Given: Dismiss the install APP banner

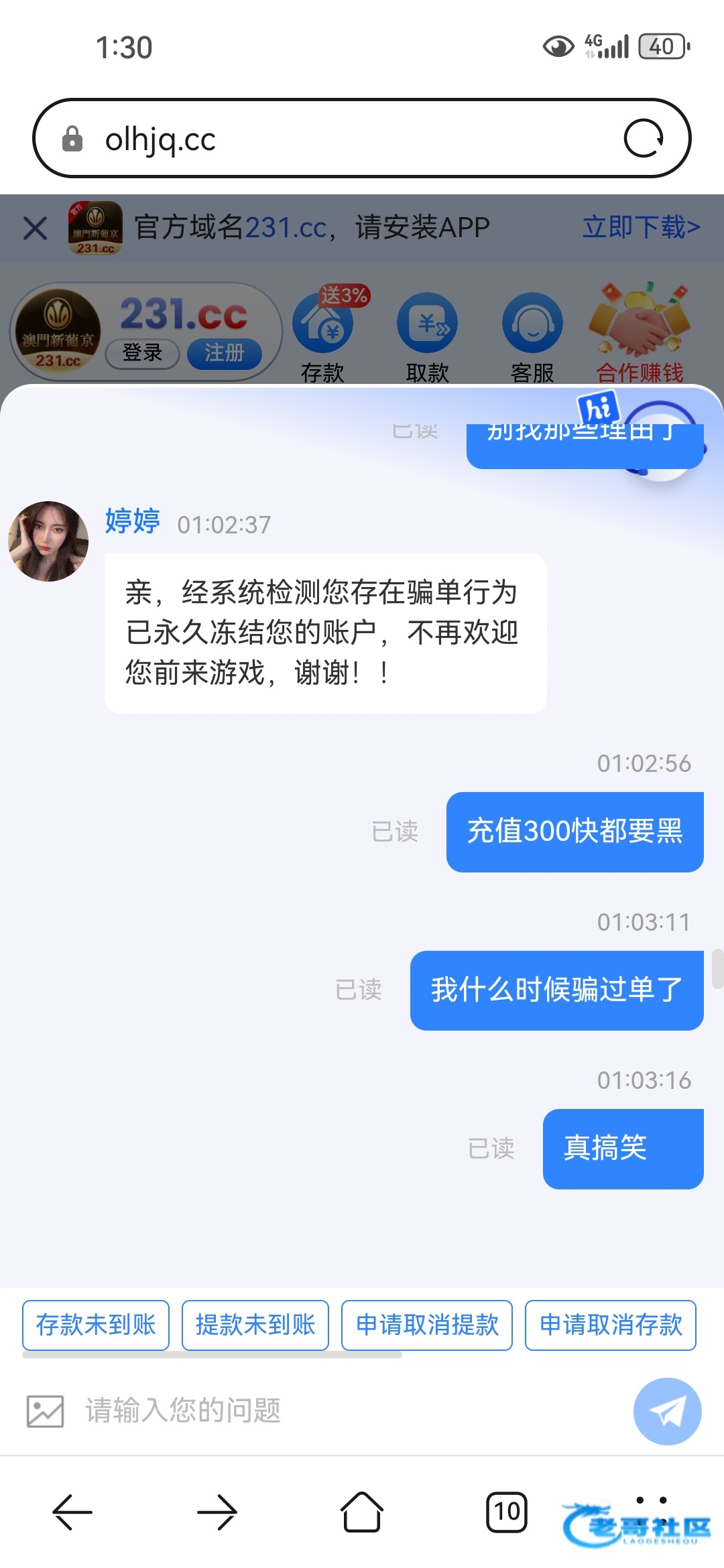Looking at the screenshot, I should [x=35, y=228].
